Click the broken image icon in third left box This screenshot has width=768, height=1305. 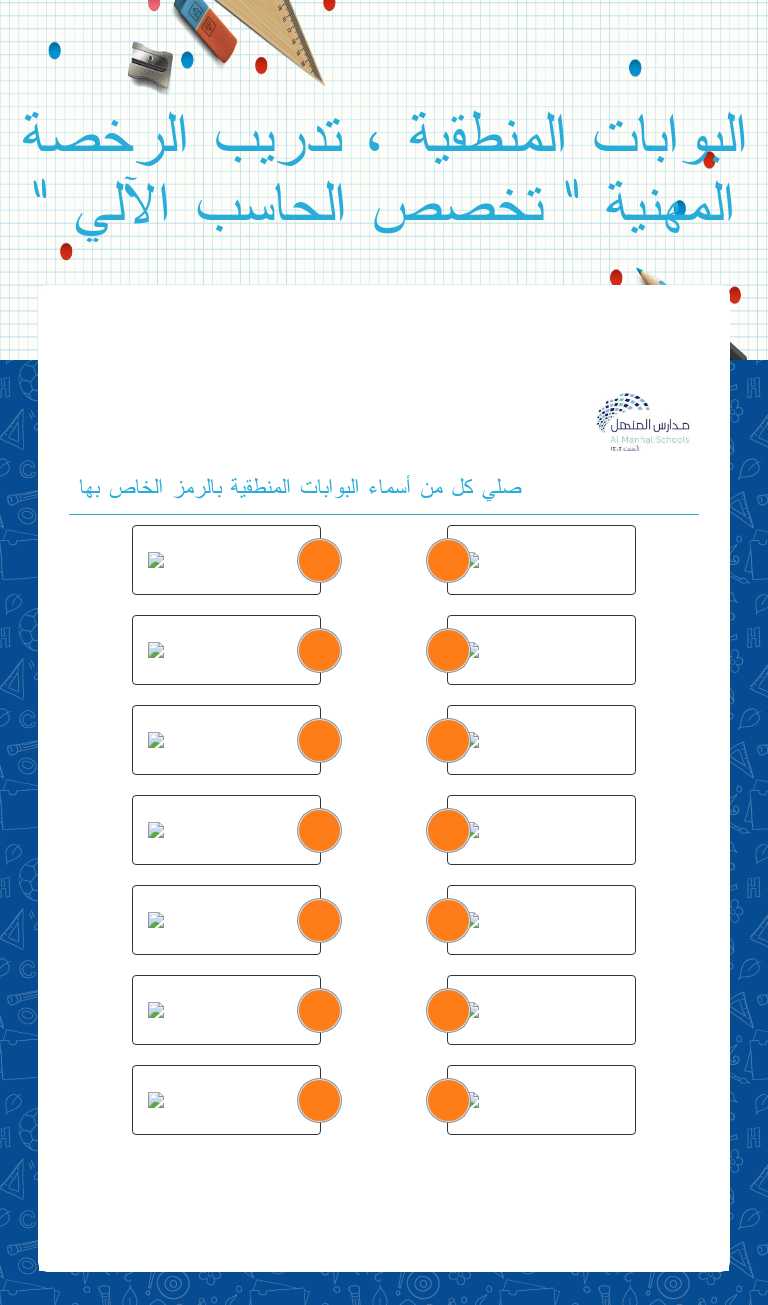(156, 741)
